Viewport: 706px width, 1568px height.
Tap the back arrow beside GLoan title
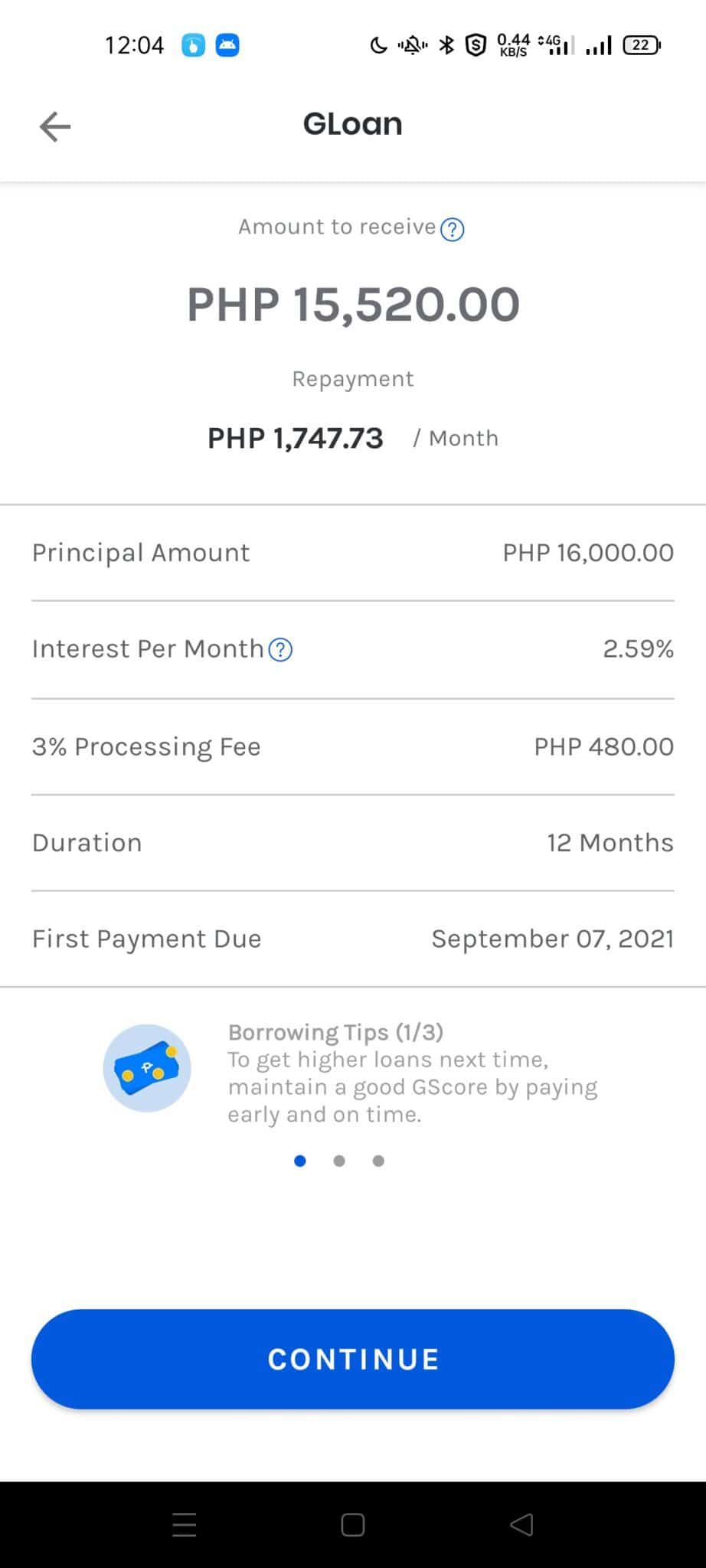(x=54, y=125)
